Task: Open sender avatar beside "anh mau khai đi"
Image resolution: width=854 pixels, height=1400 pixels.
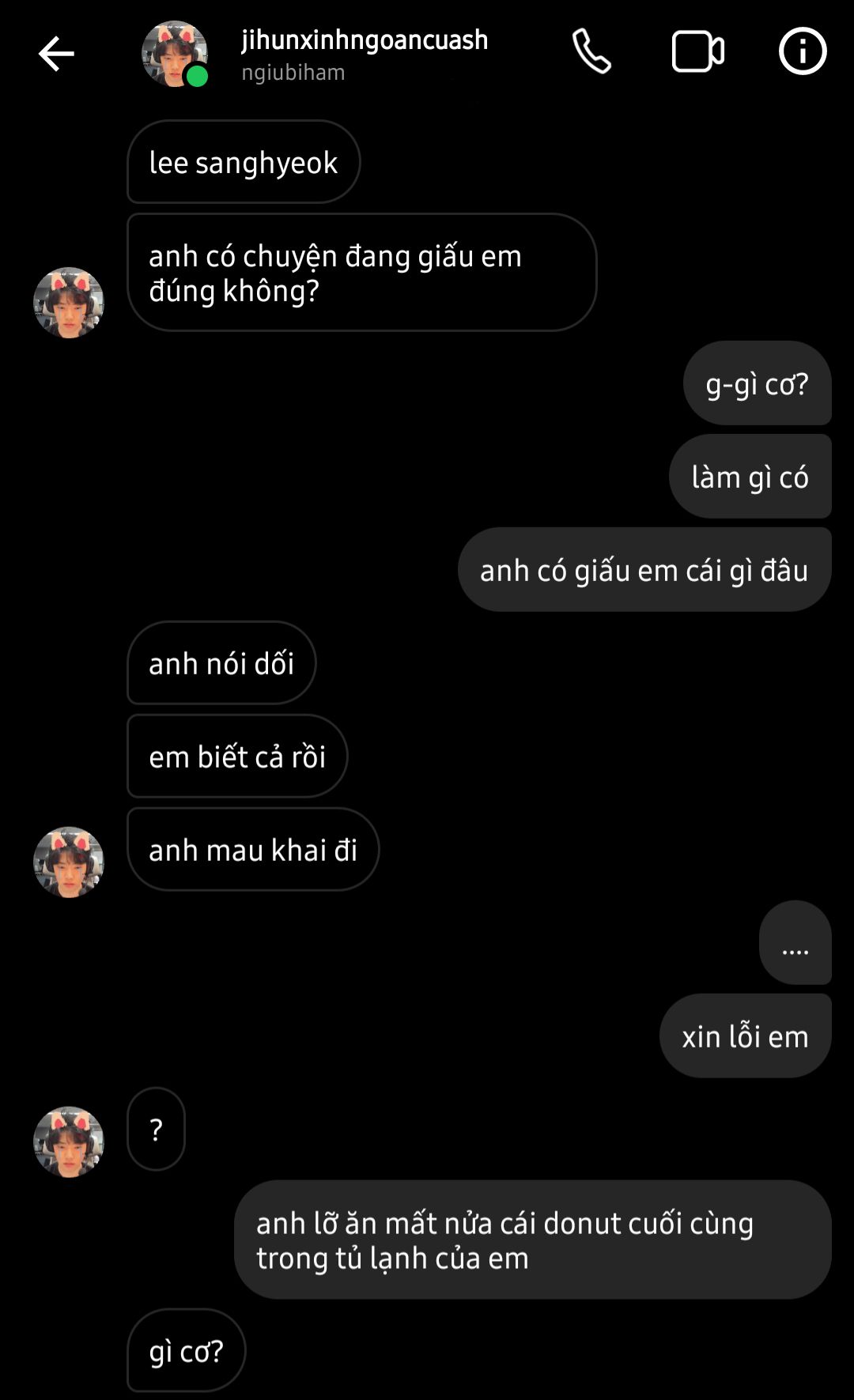Action: pyautogui.click(x=69, y=862)
